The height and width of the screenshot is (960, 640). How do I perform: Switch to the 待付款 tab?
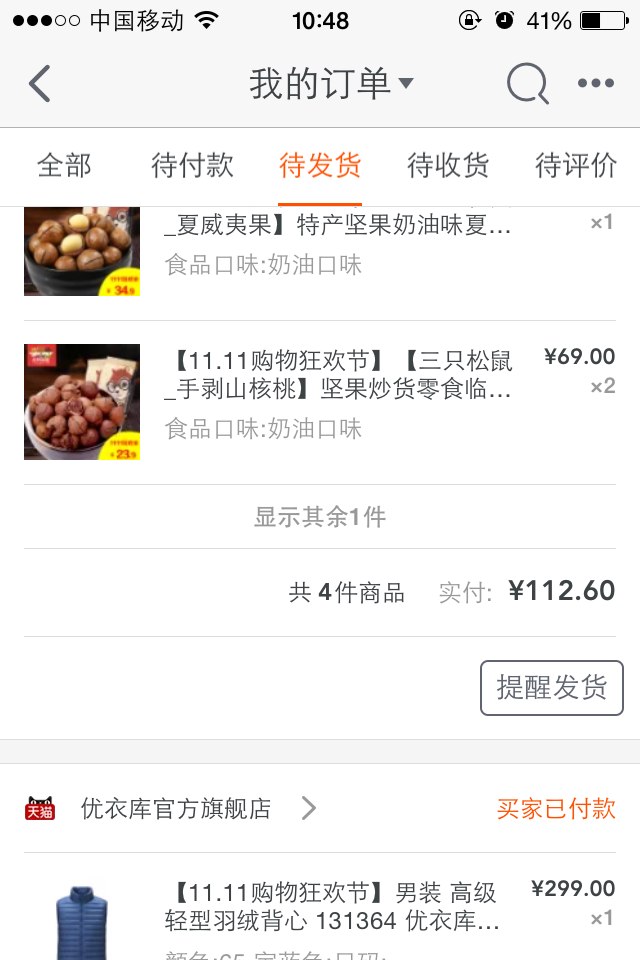pos(192,165)
